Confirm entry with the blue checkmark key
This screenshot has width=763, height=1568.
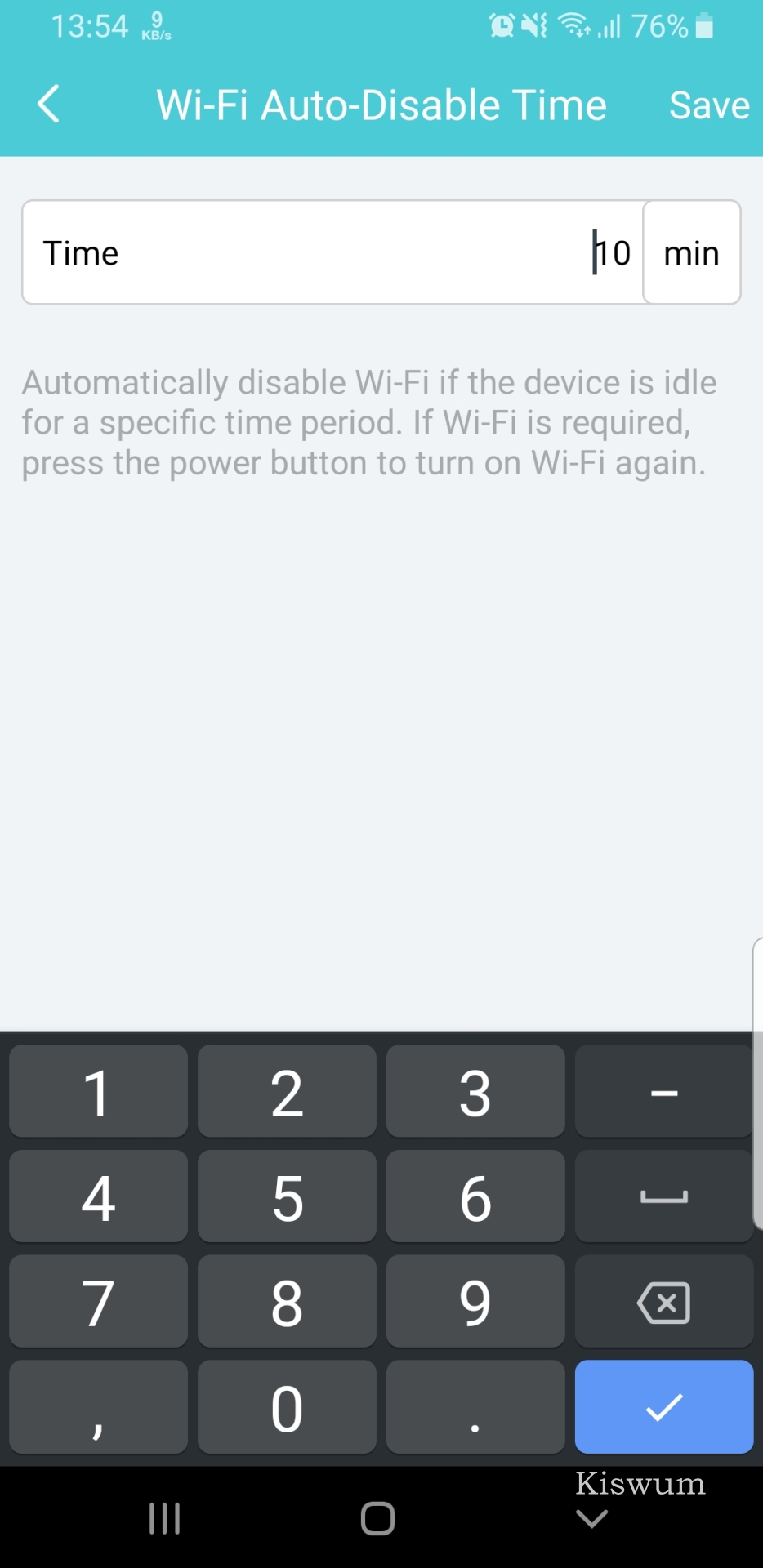[x=664, y=1407]
